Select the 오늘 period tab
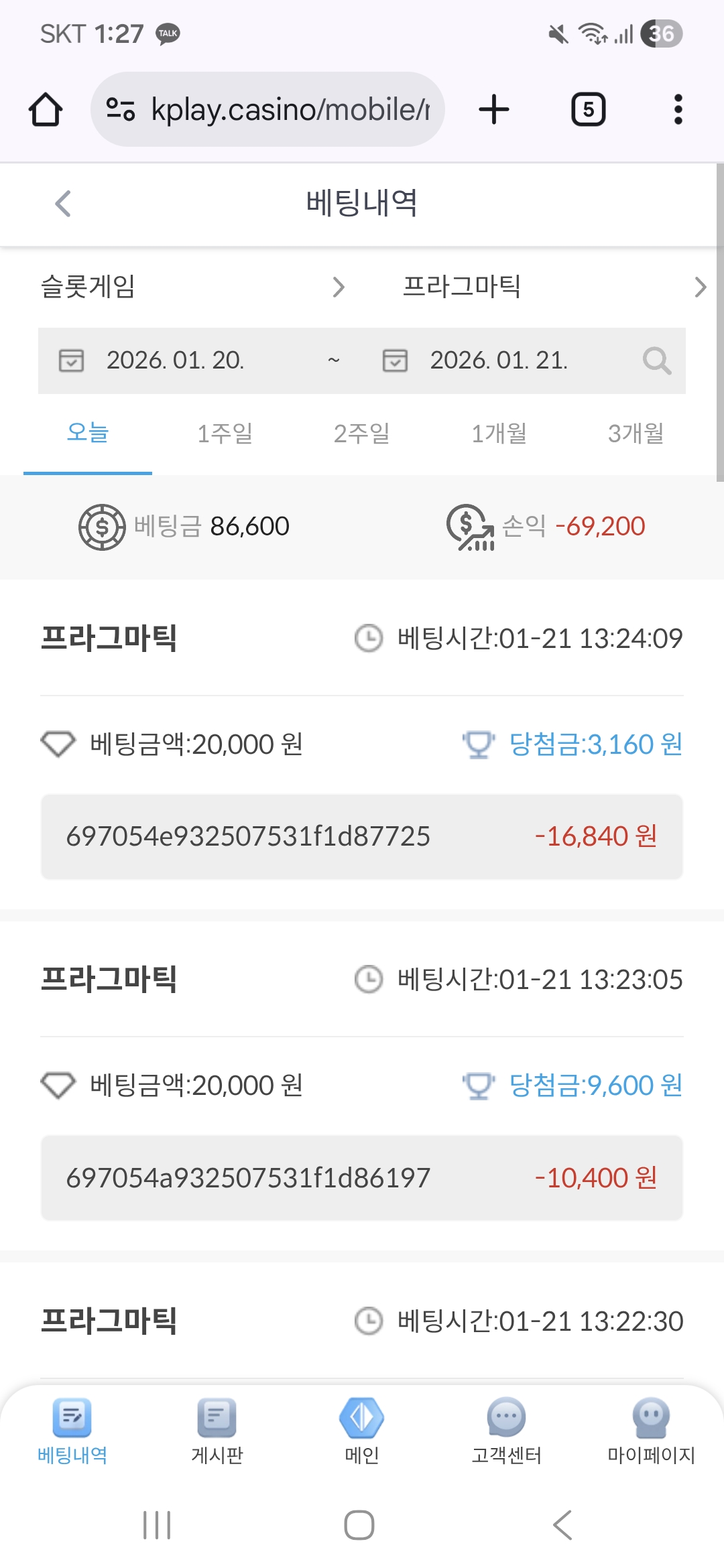 [88, 434]
